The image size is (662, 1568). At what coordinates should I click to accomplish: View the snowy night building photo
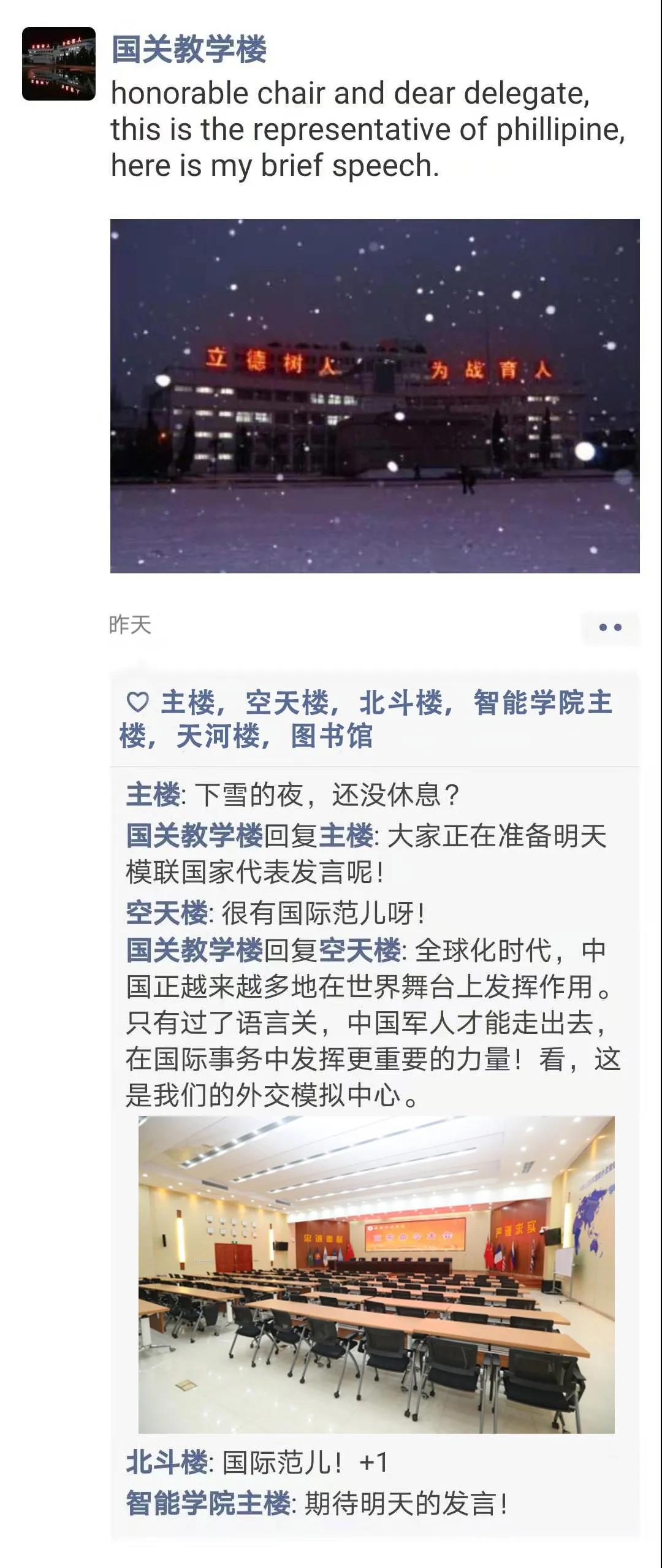click(375, 396)
